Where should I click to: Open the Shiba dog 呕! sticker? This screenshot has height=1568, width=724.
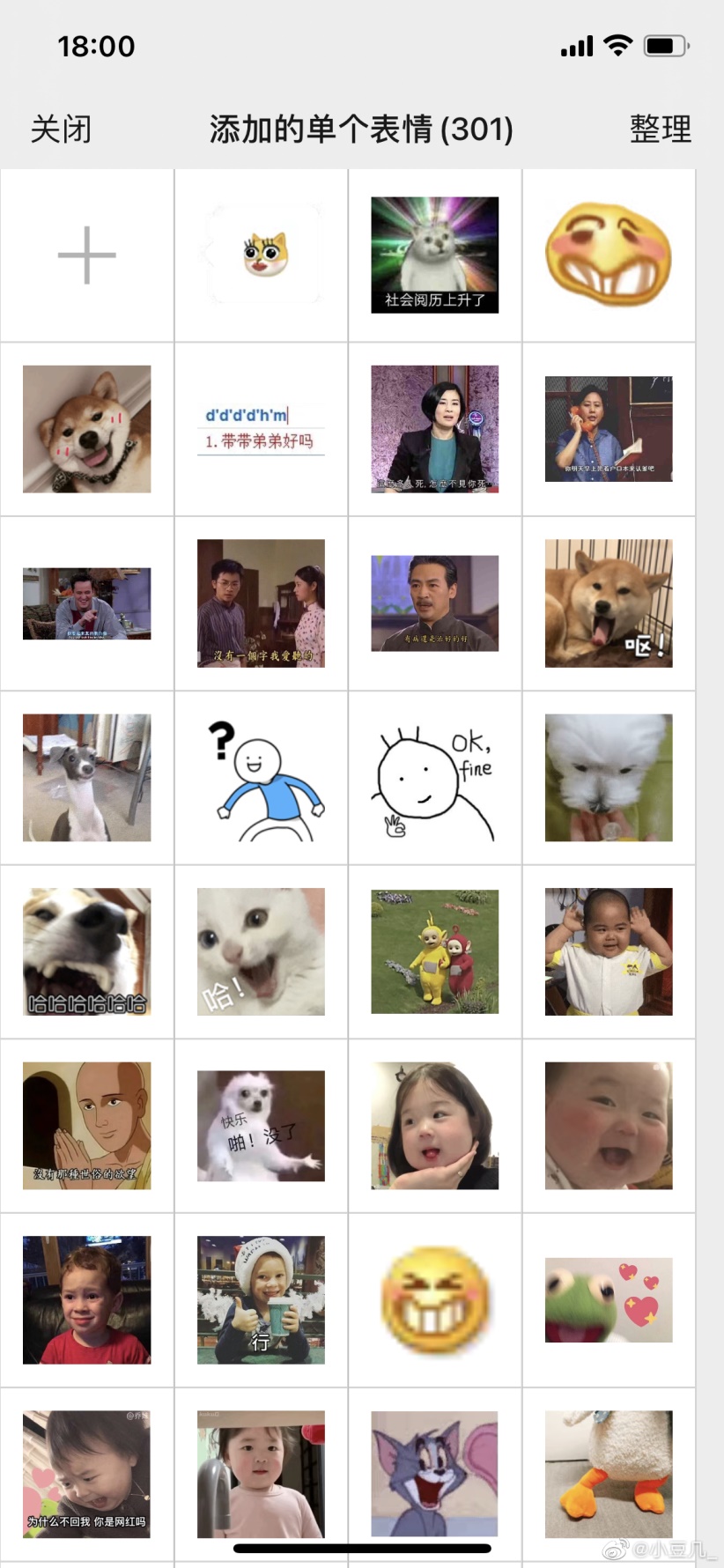[x=609, y=603]
